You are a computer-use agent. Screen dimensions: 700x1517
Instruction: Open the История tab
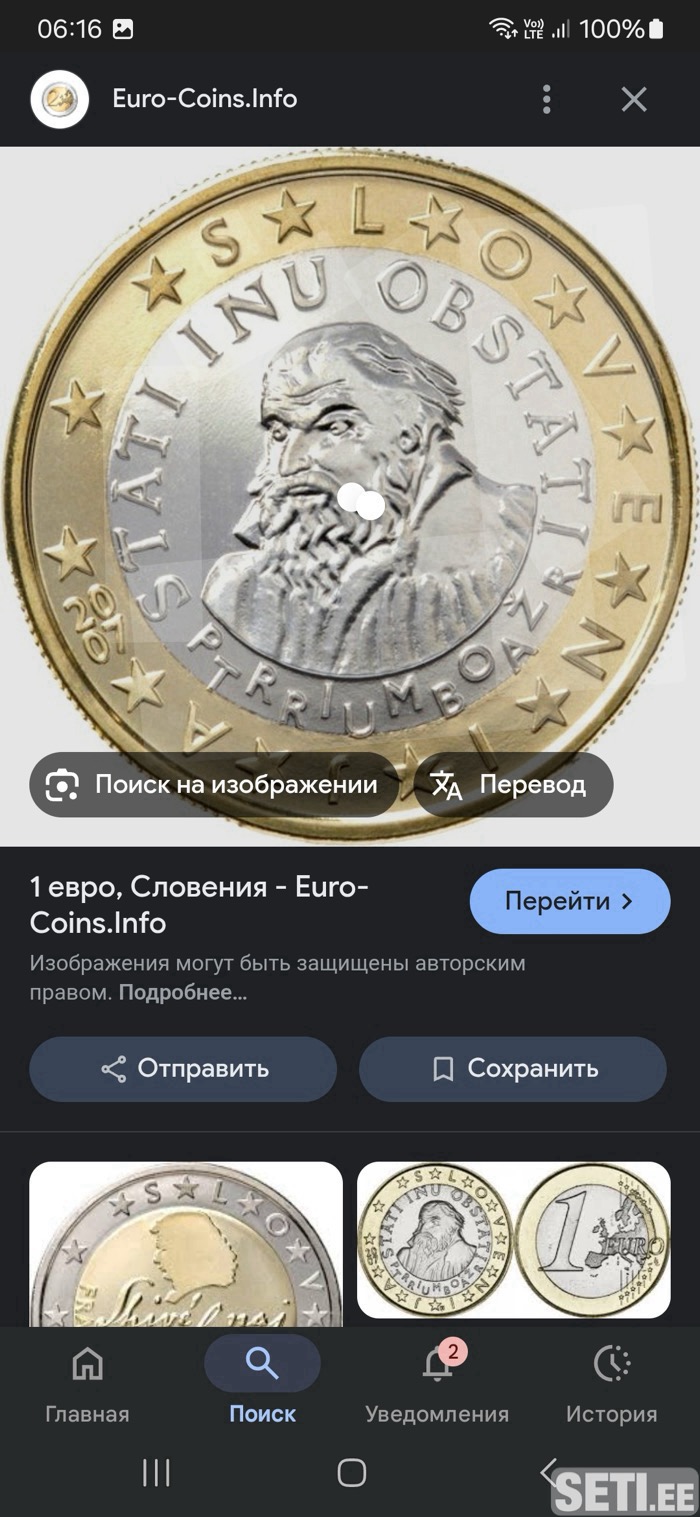tap(611, 1385)
